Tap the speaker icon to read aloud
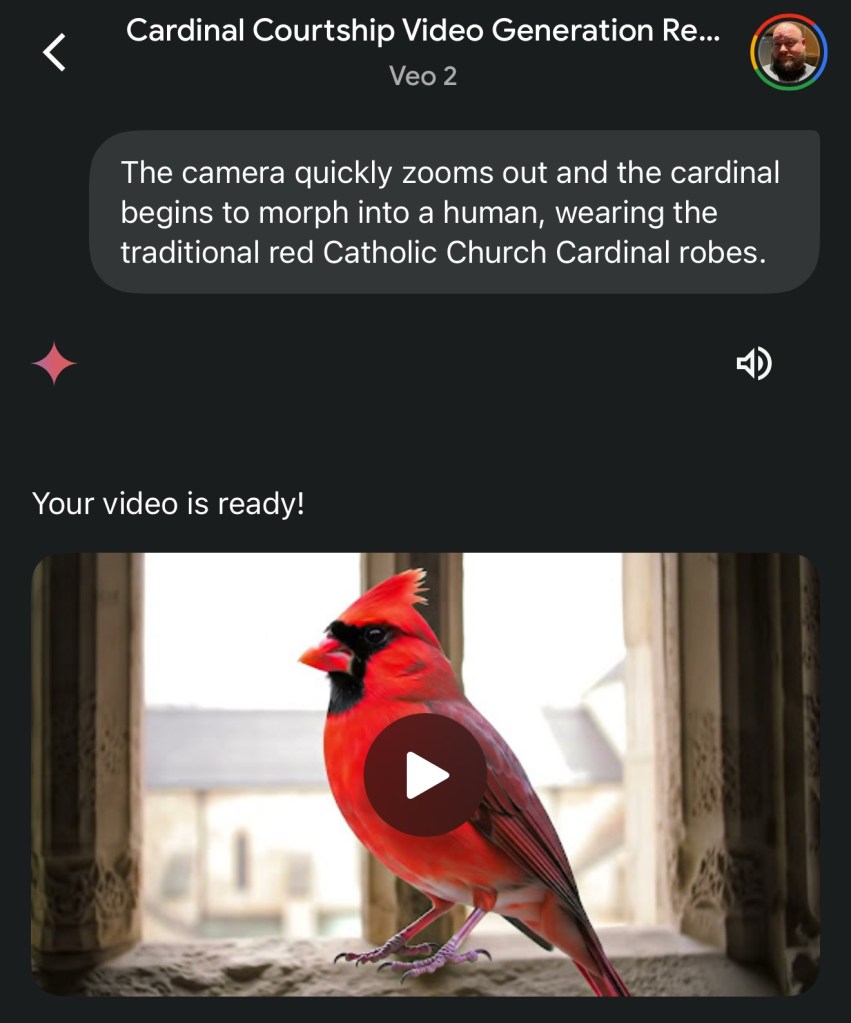Screen dimensions: 851x1023 point(753,364)
